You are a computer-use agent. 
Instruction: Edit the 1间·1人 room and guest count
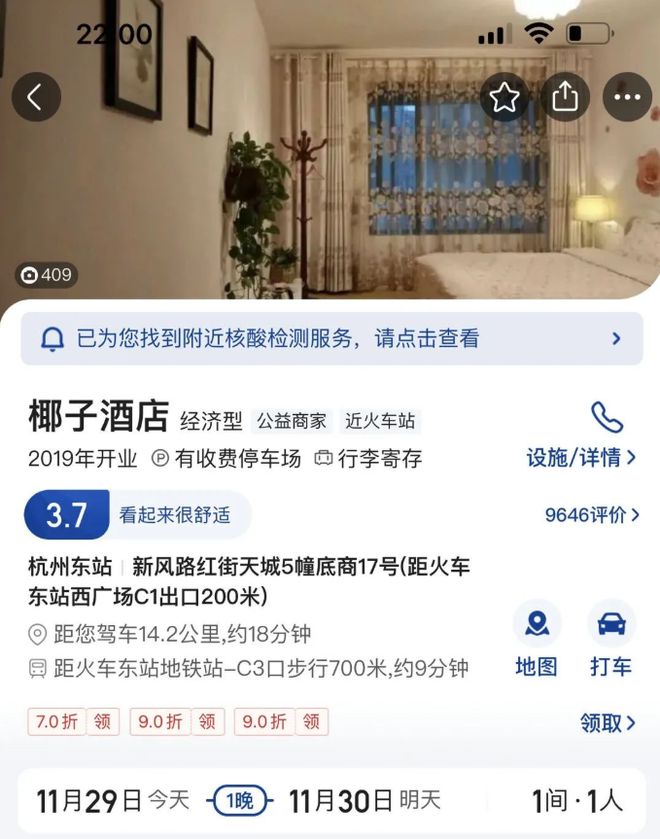(x=576, y=800)
